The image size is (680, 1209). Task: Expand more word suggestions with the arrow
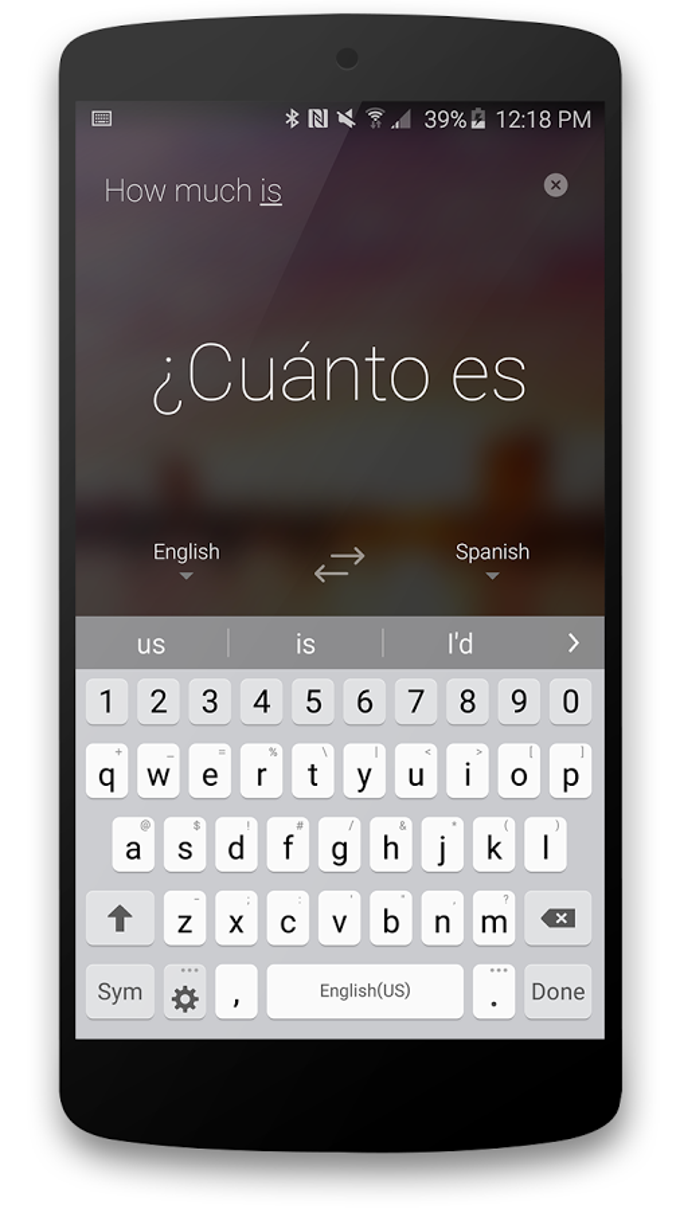pyautogui.click(x=573, y=643)
